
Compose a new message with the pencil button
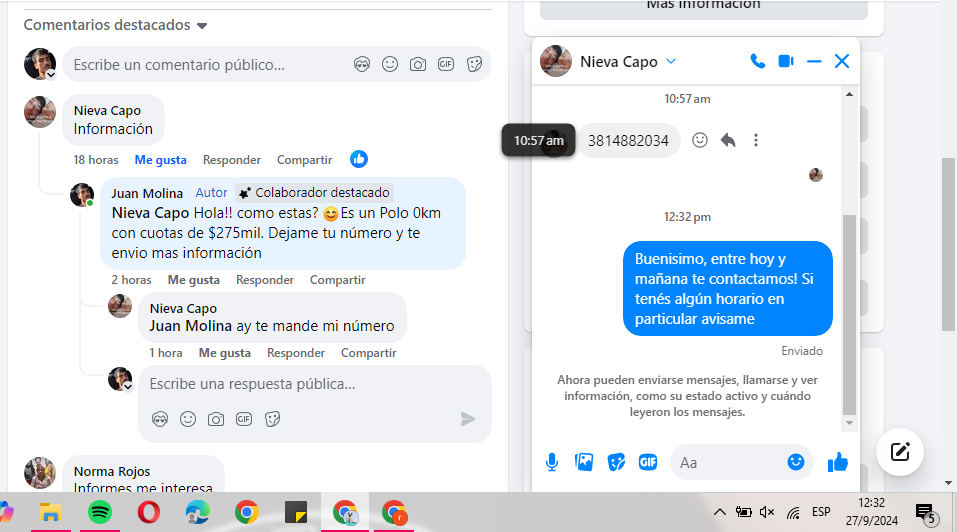(900, 451)
